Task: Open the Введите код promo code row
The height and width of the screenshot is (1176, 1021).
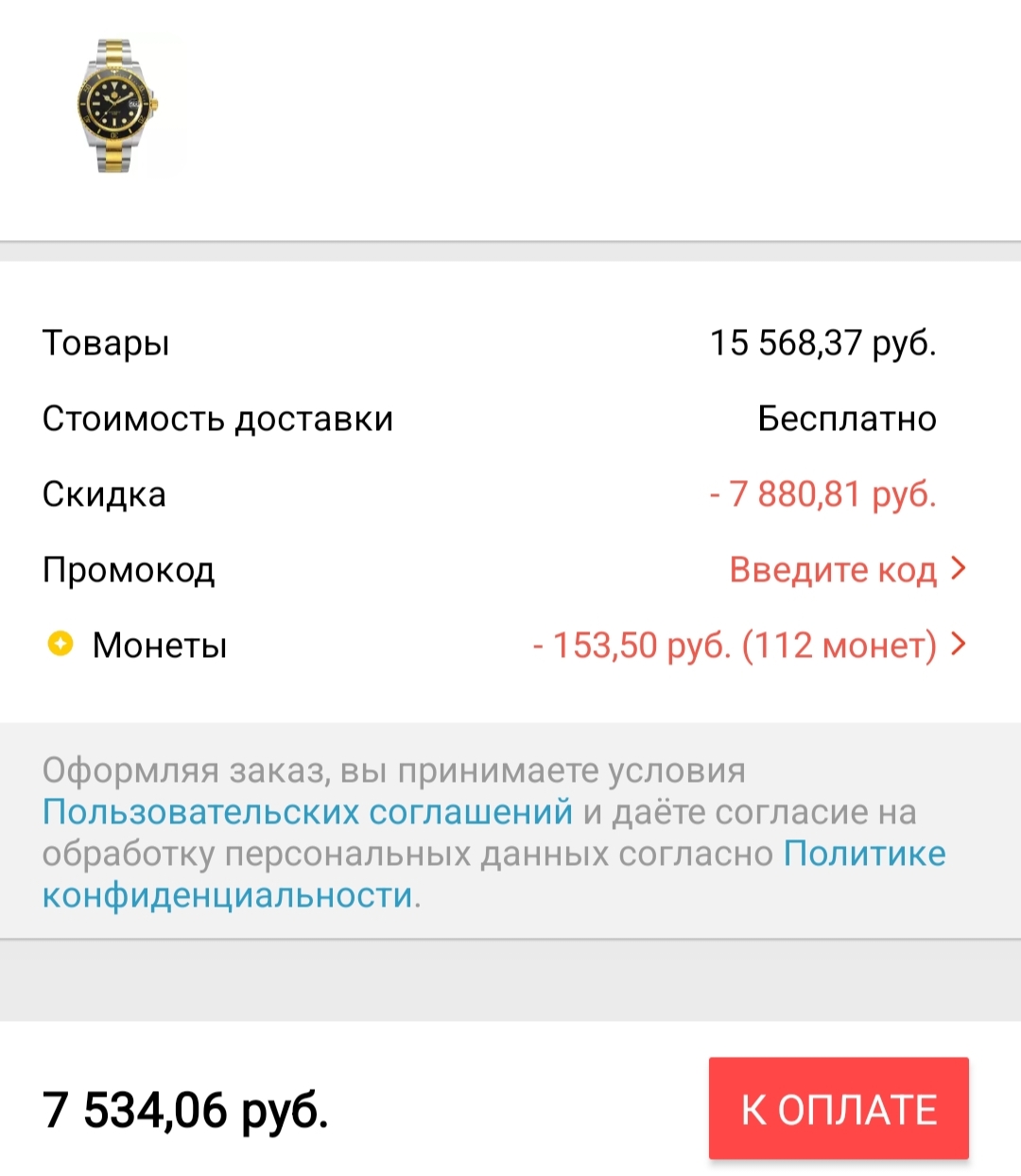Action: [846, 570]
